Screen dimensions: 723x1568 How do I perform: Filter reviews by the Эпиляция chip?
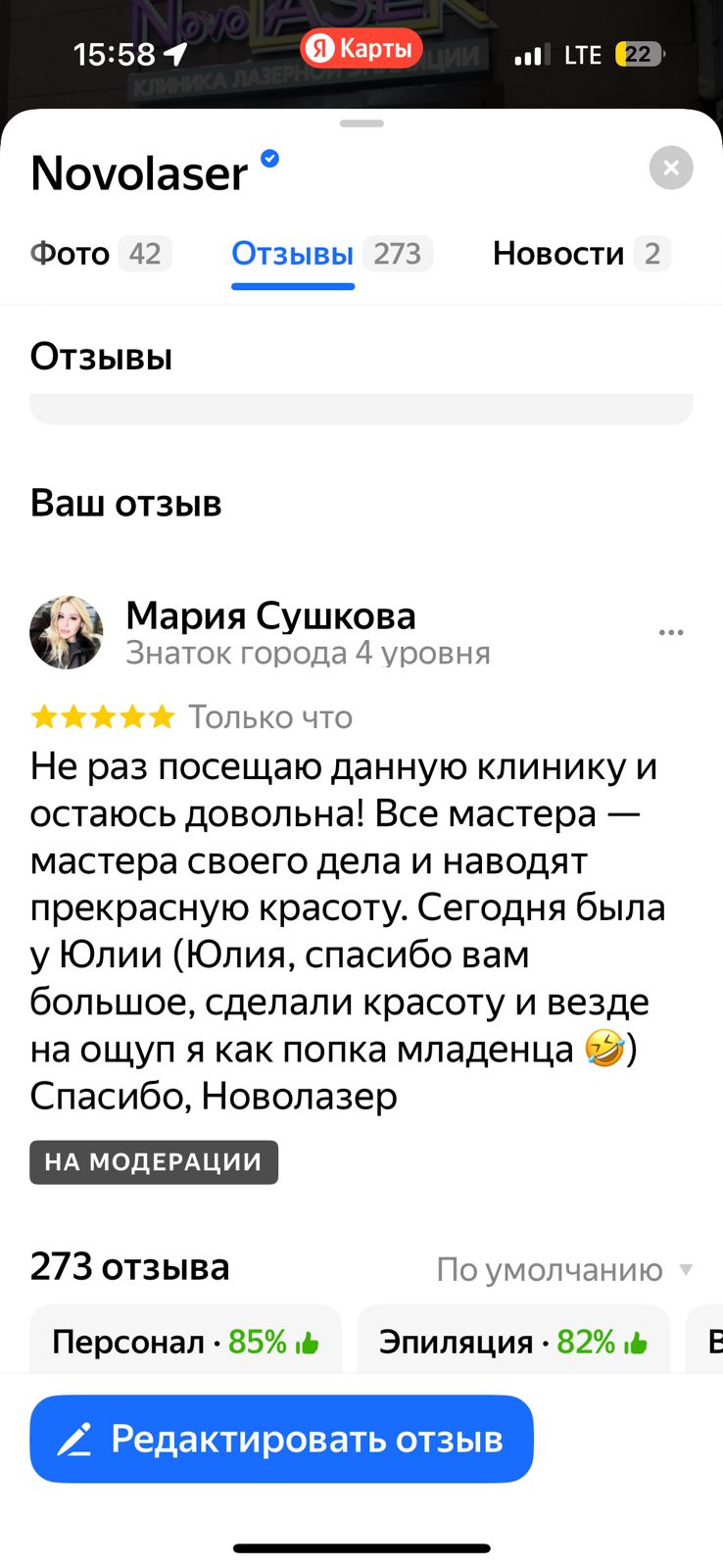513,1341
